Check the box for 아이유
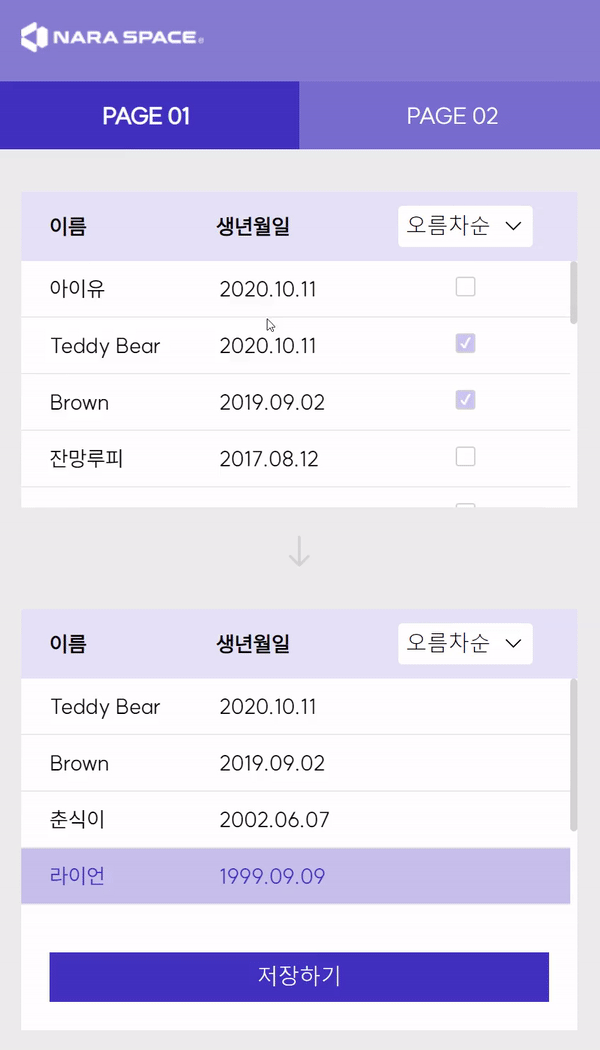This screenshot has height=1050, width=600. (465, 287)
